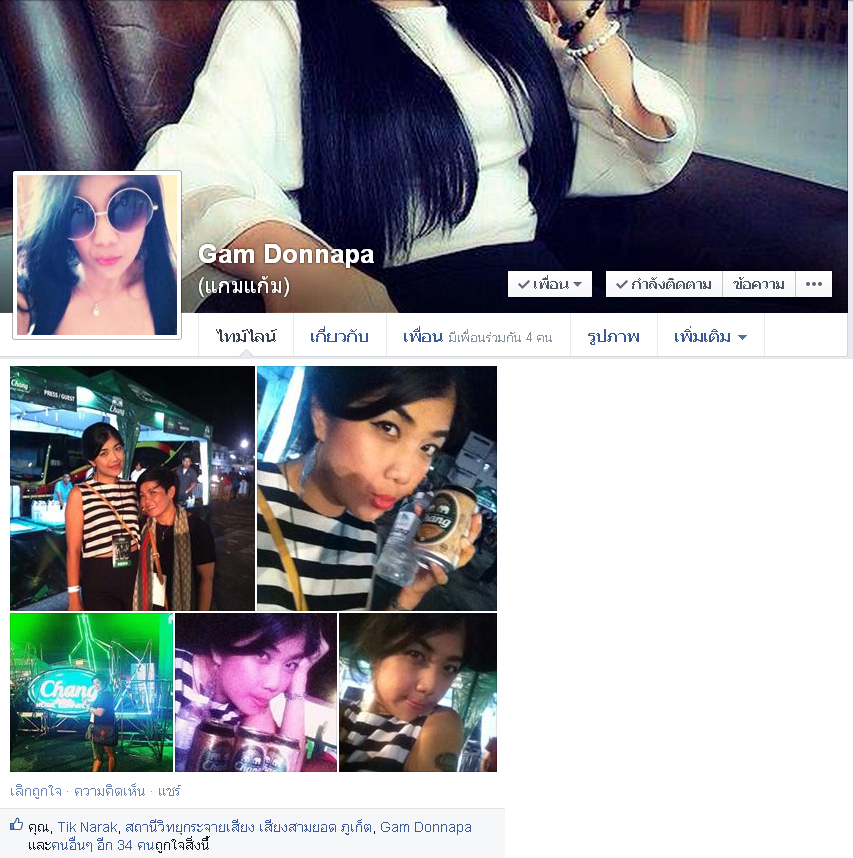
Task: Open the เกี่ยวกับ about tab
Action: pyautogui.click(x=339, y=337)
